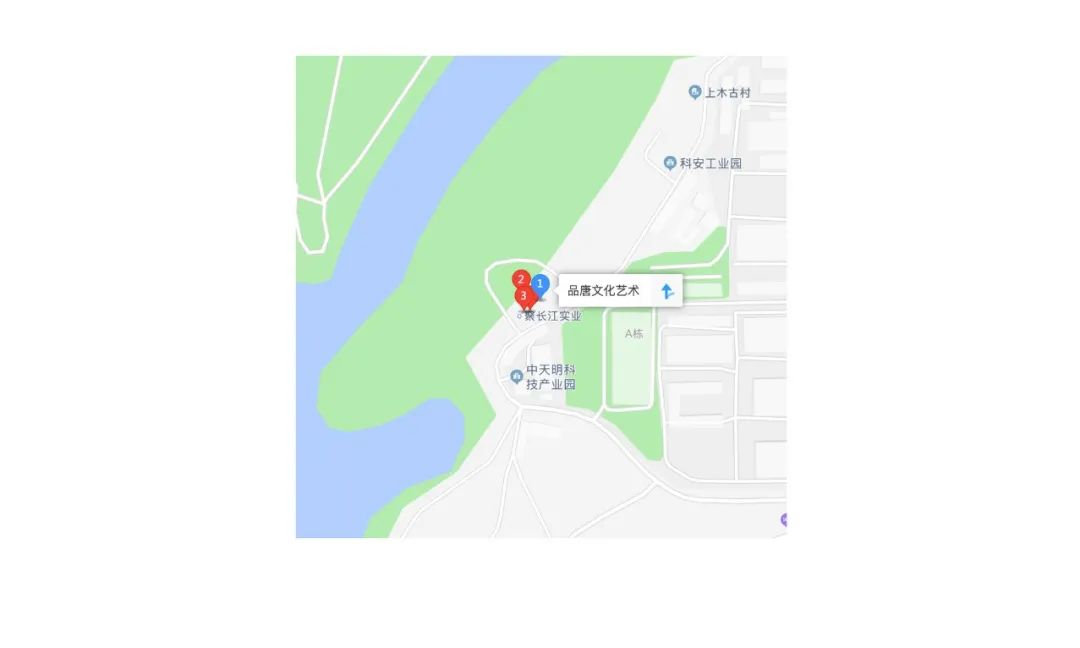The image size is (1080, 648).
Task: Open the 品唐文化艺术 info label
Action: (x=603, y=291)
